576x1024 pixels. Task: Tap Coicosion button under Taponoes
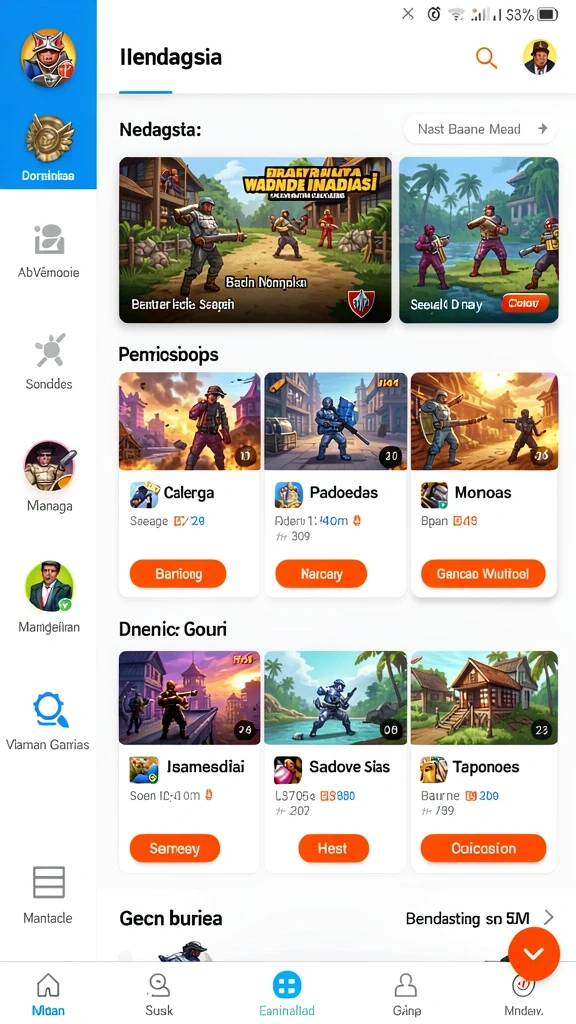point(483,848)
